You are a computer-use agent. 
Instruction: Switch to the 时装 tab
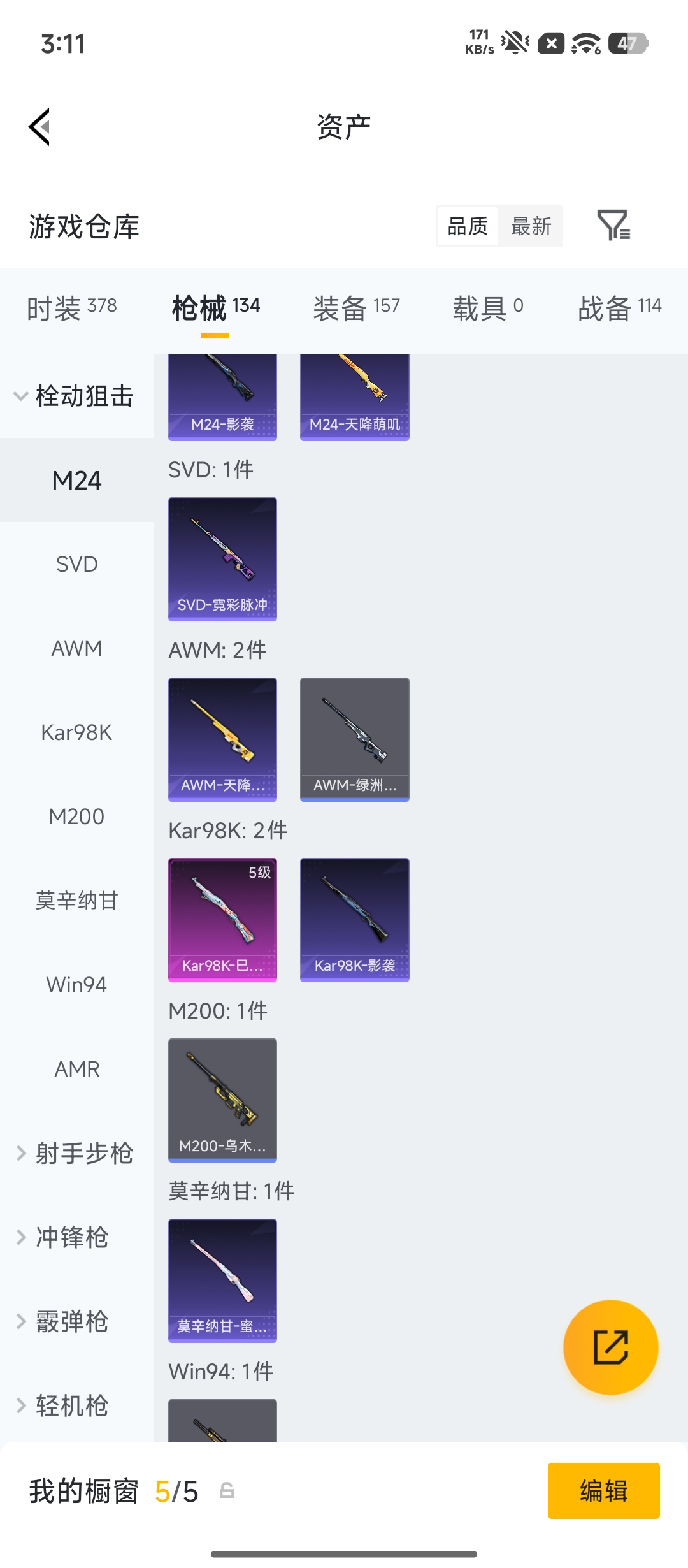[x=71, y=309]
